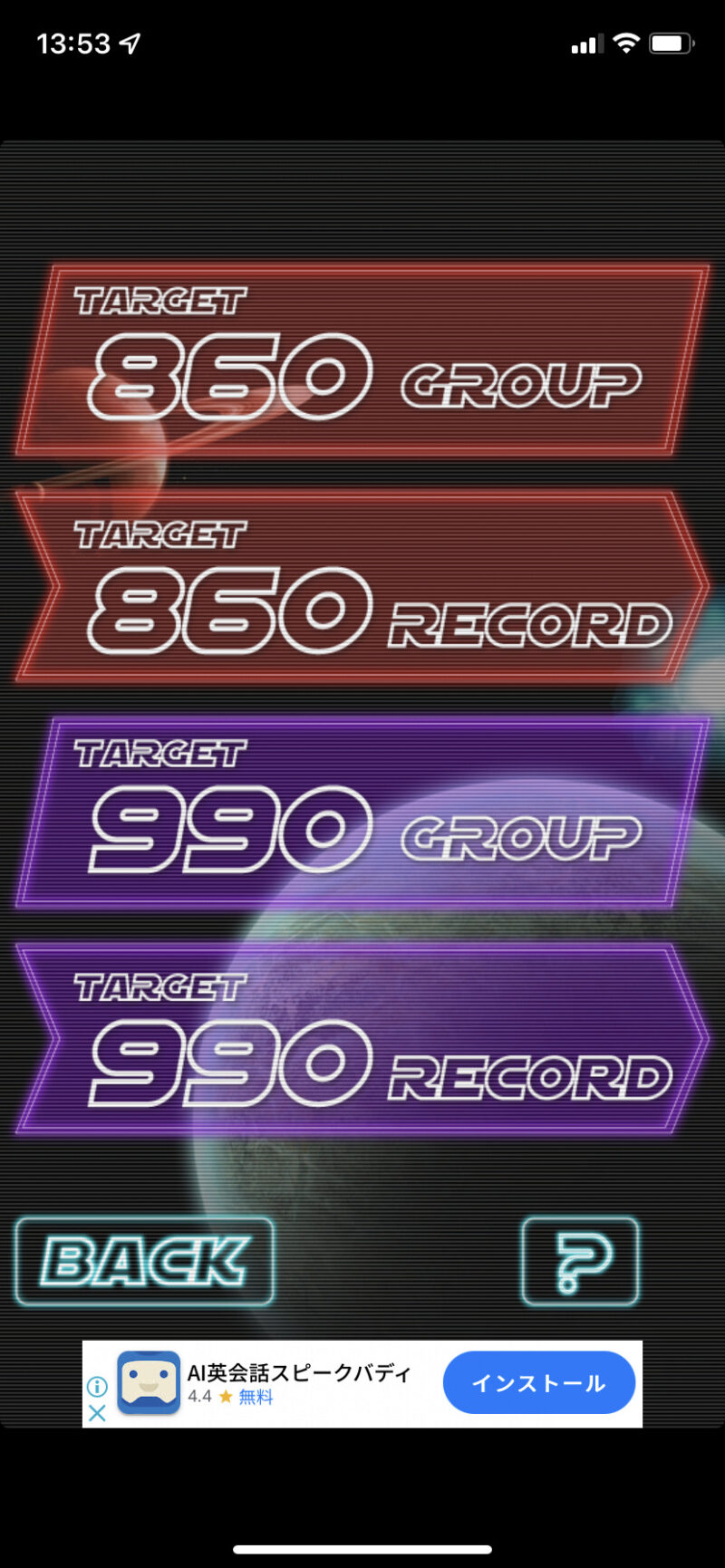Open the Target 860 Group option
Screen dimensions: 725x1568
click(x=362, y=360)
